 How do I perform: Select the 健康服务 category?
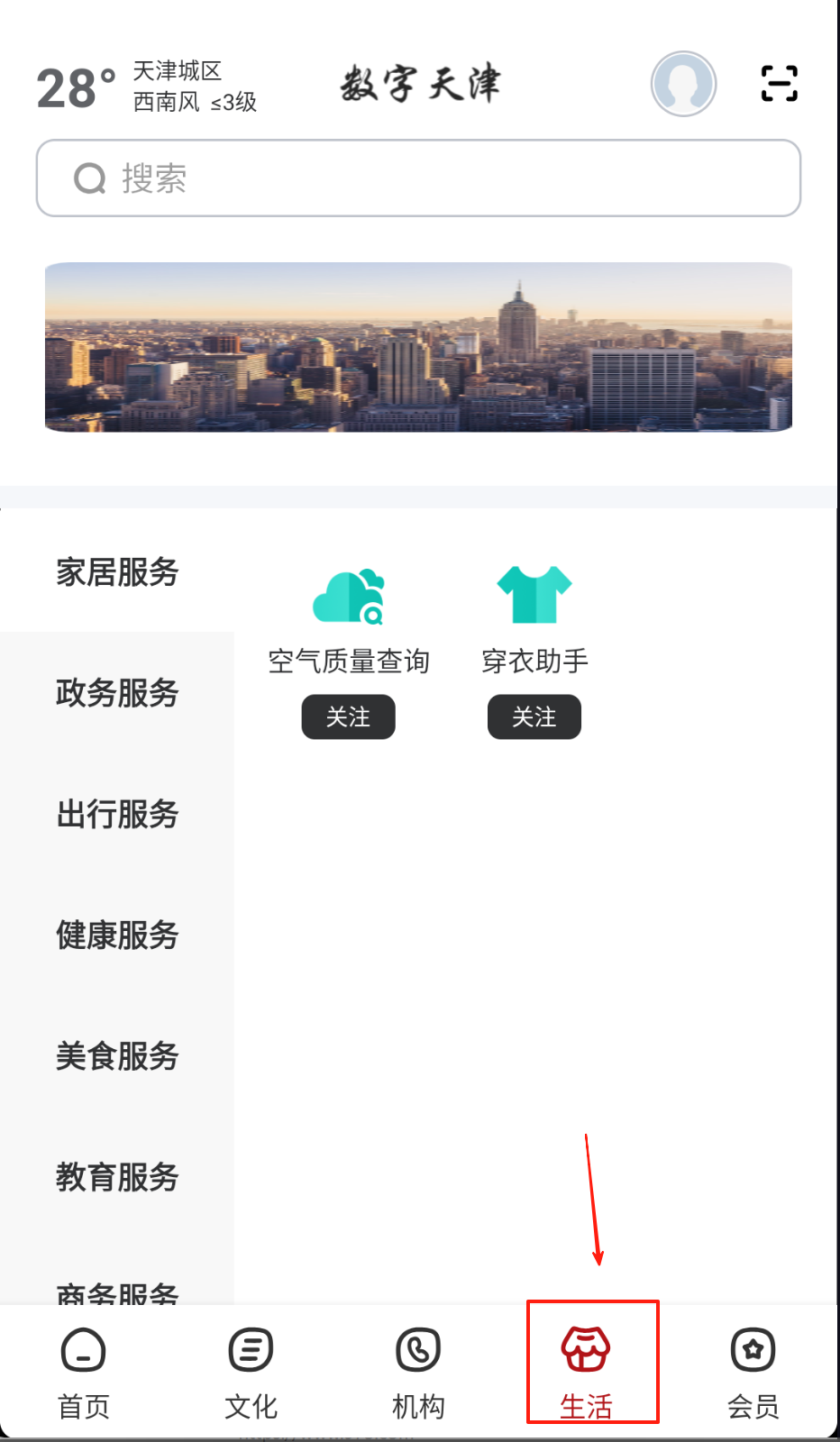tap(117, 935)
